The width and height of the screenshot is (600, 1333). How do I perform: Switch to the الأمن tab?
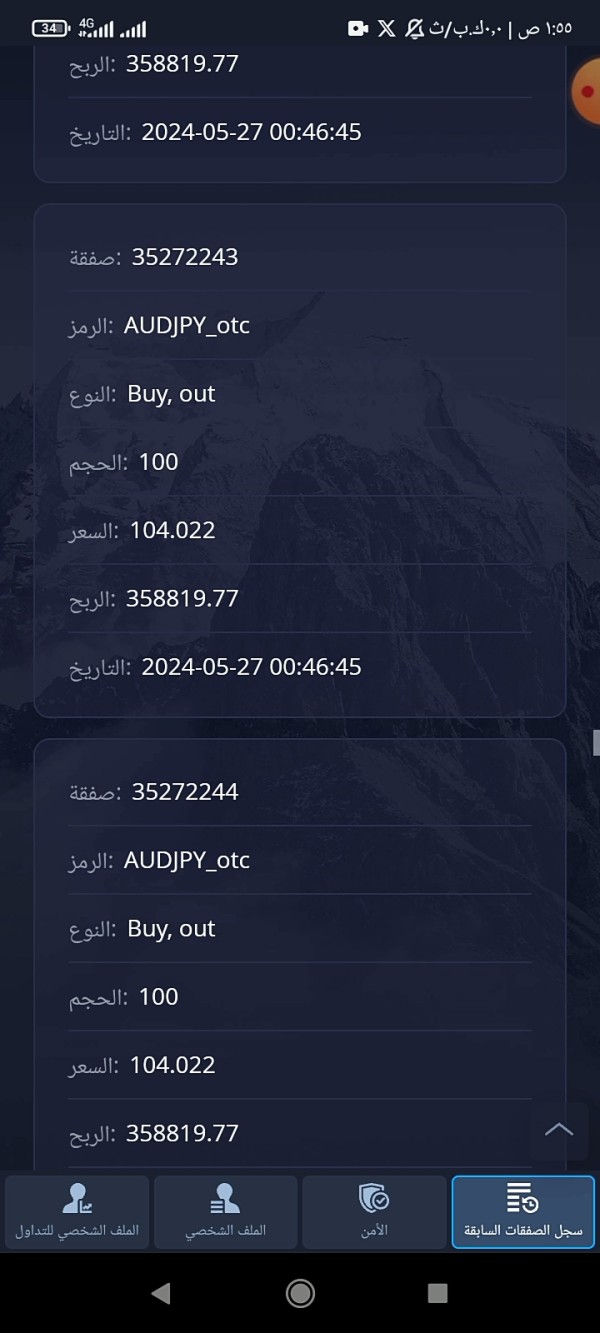point(374,1212)
